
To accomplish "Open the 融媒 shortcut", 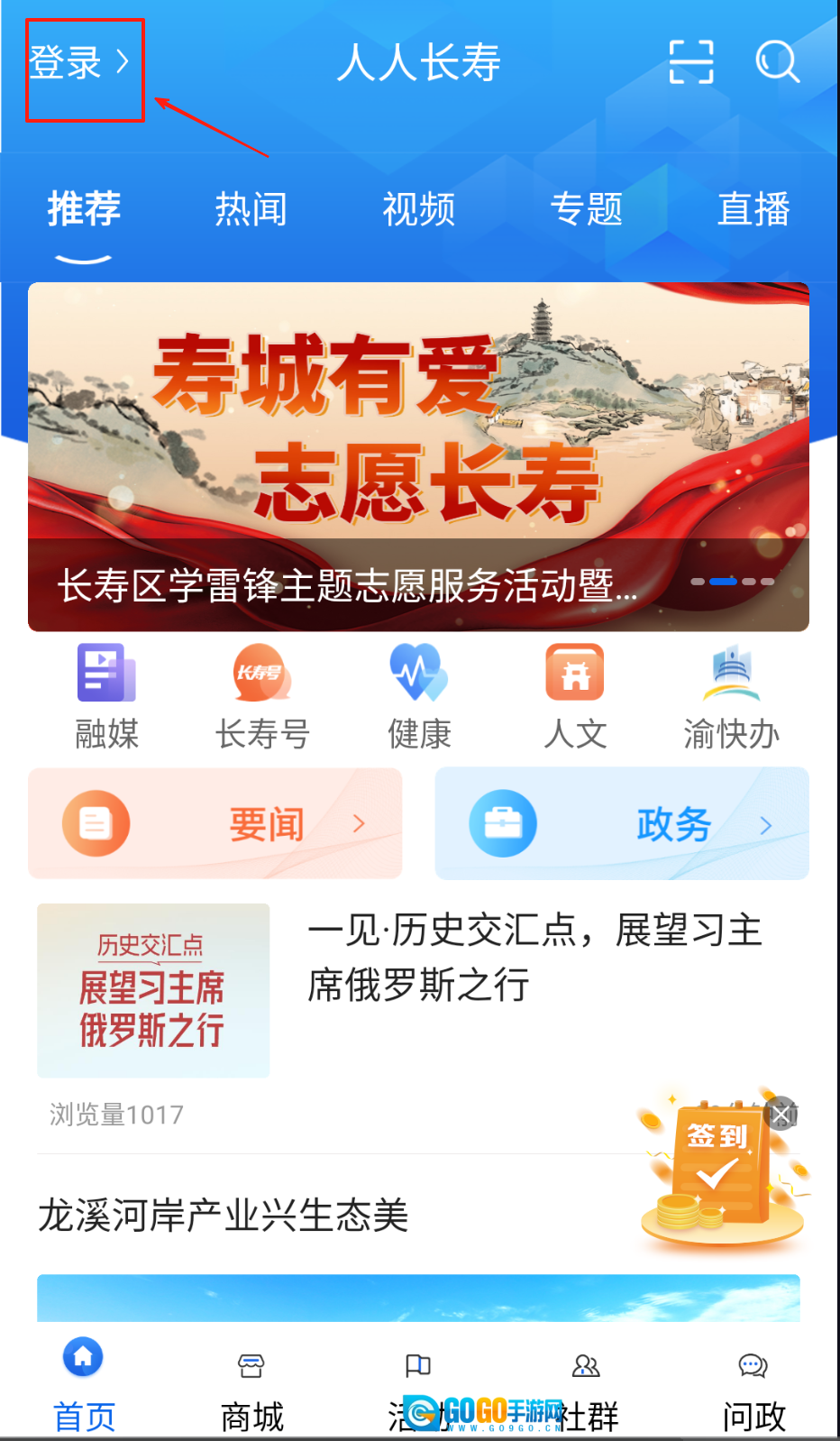I will (x=106, y=696).
